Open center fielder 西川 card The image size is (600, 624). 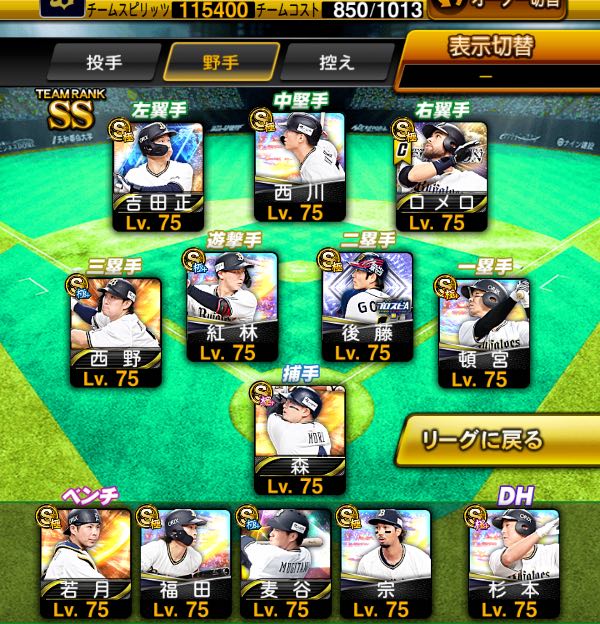300,167
